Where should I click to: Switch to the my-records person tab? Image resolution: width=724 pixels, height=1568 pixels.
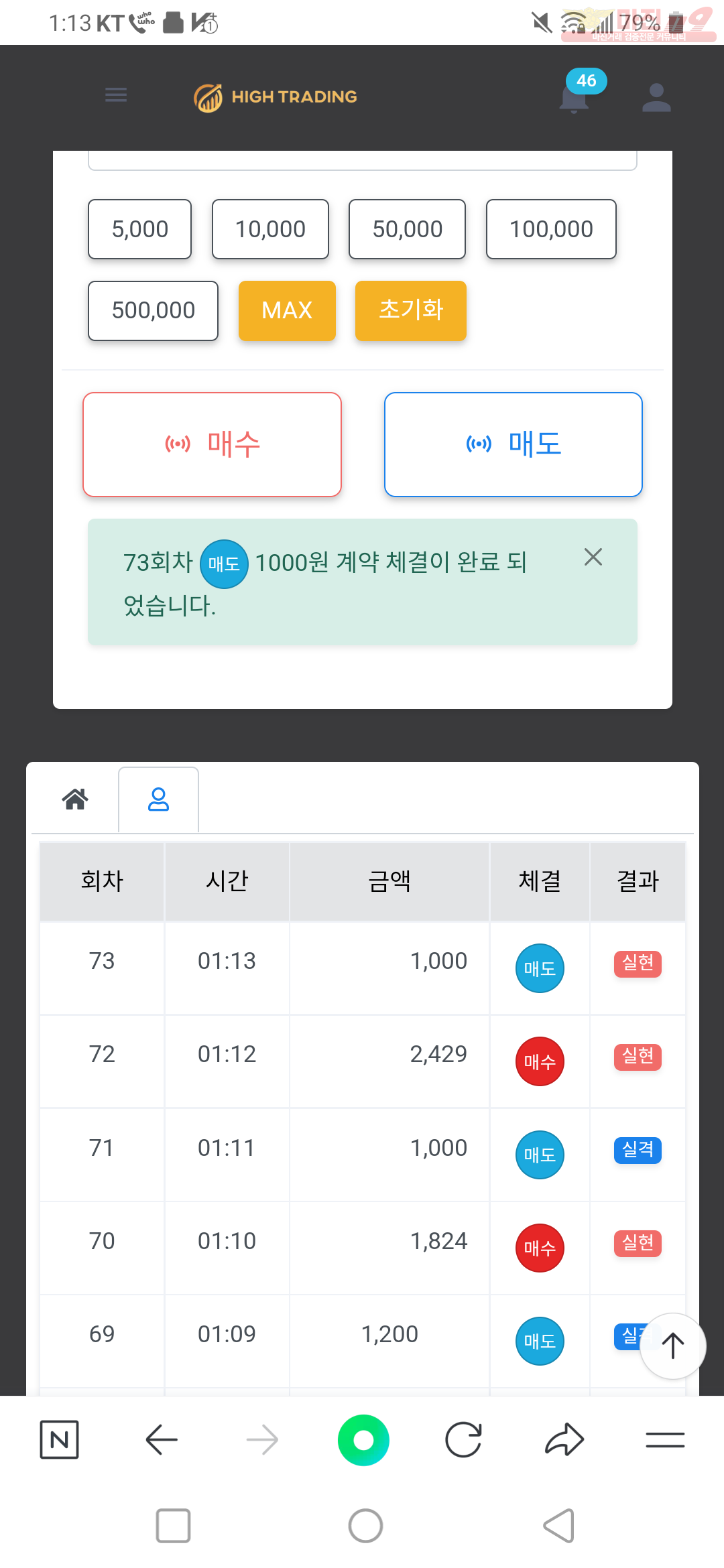click(x=158, y=799)
